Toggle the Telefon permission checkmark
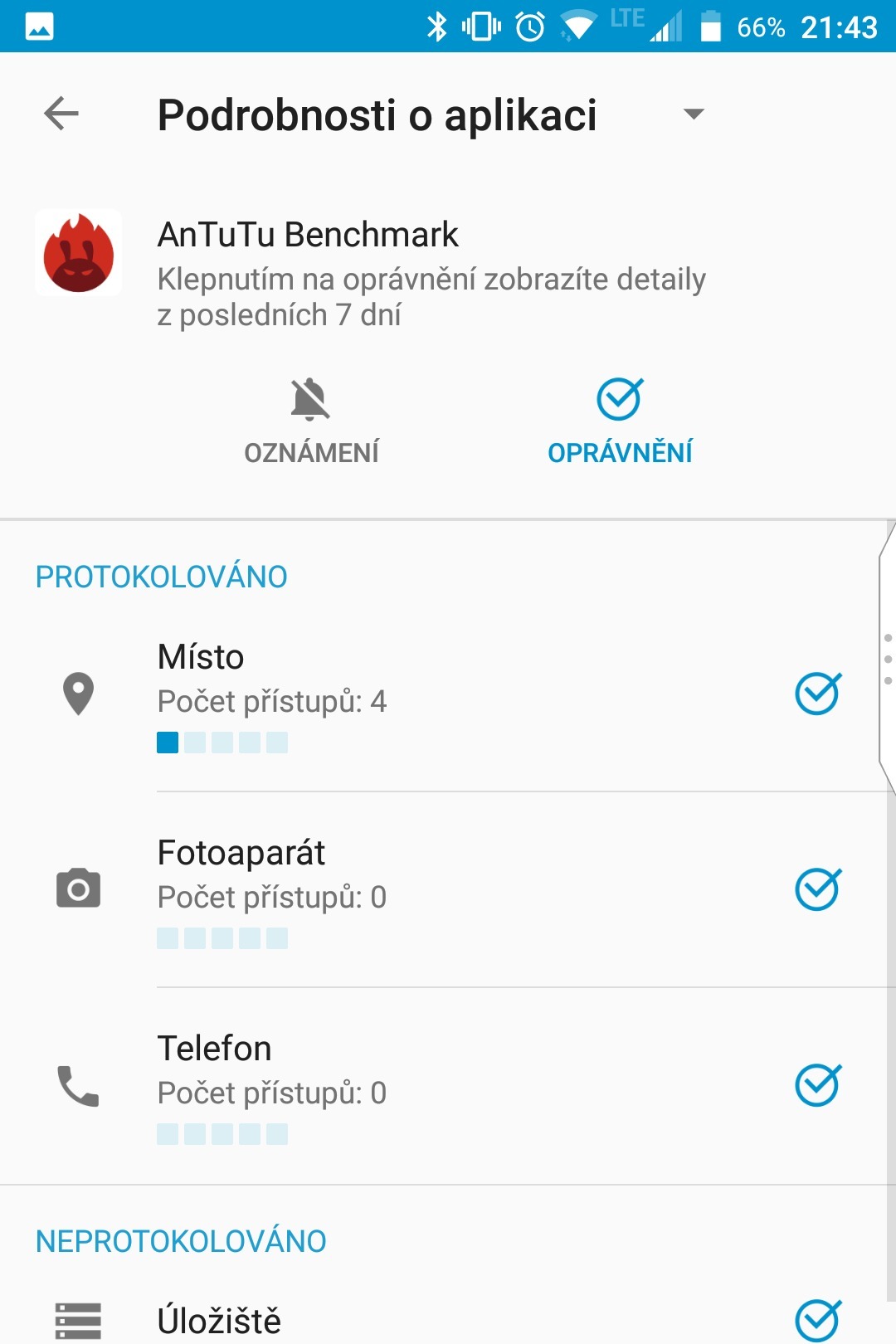This screenshot has width=896, height=1344. [817, 1084]
